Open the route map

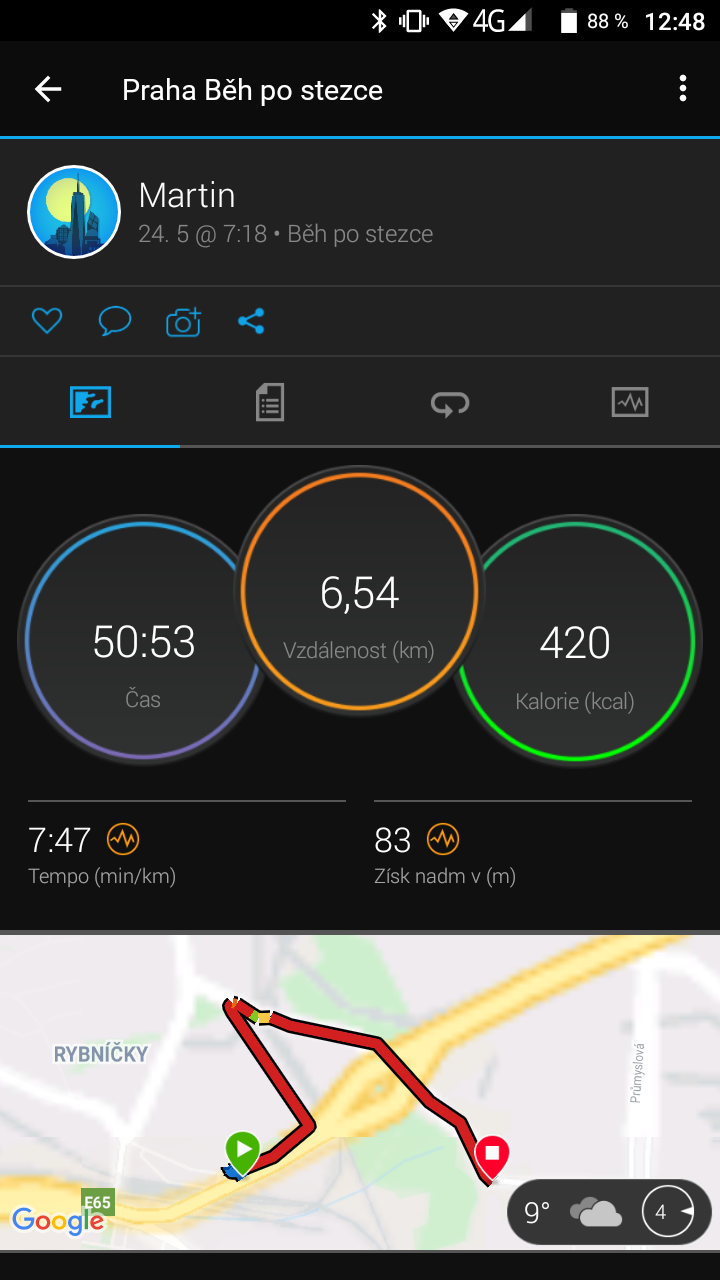(360, 1092)
